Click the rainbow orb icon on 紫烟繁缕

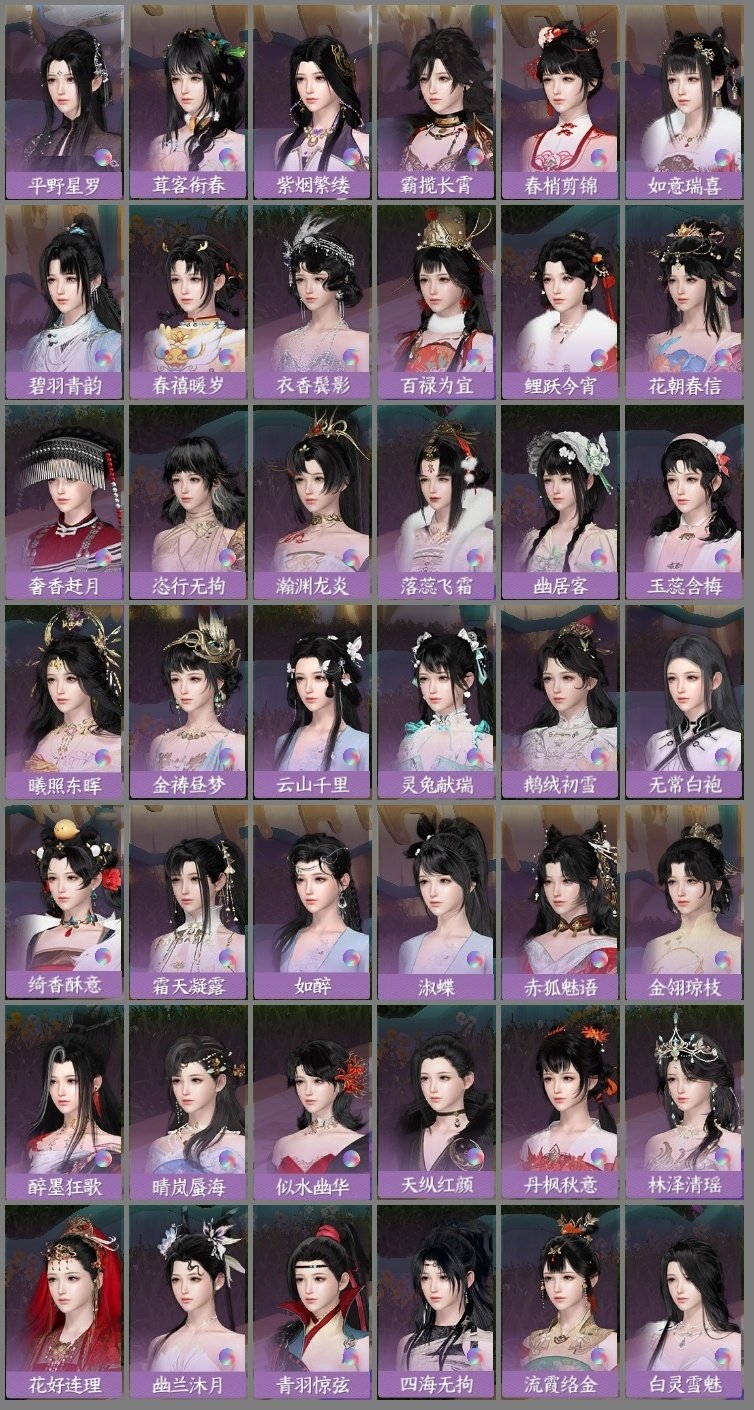pos(353,156)
